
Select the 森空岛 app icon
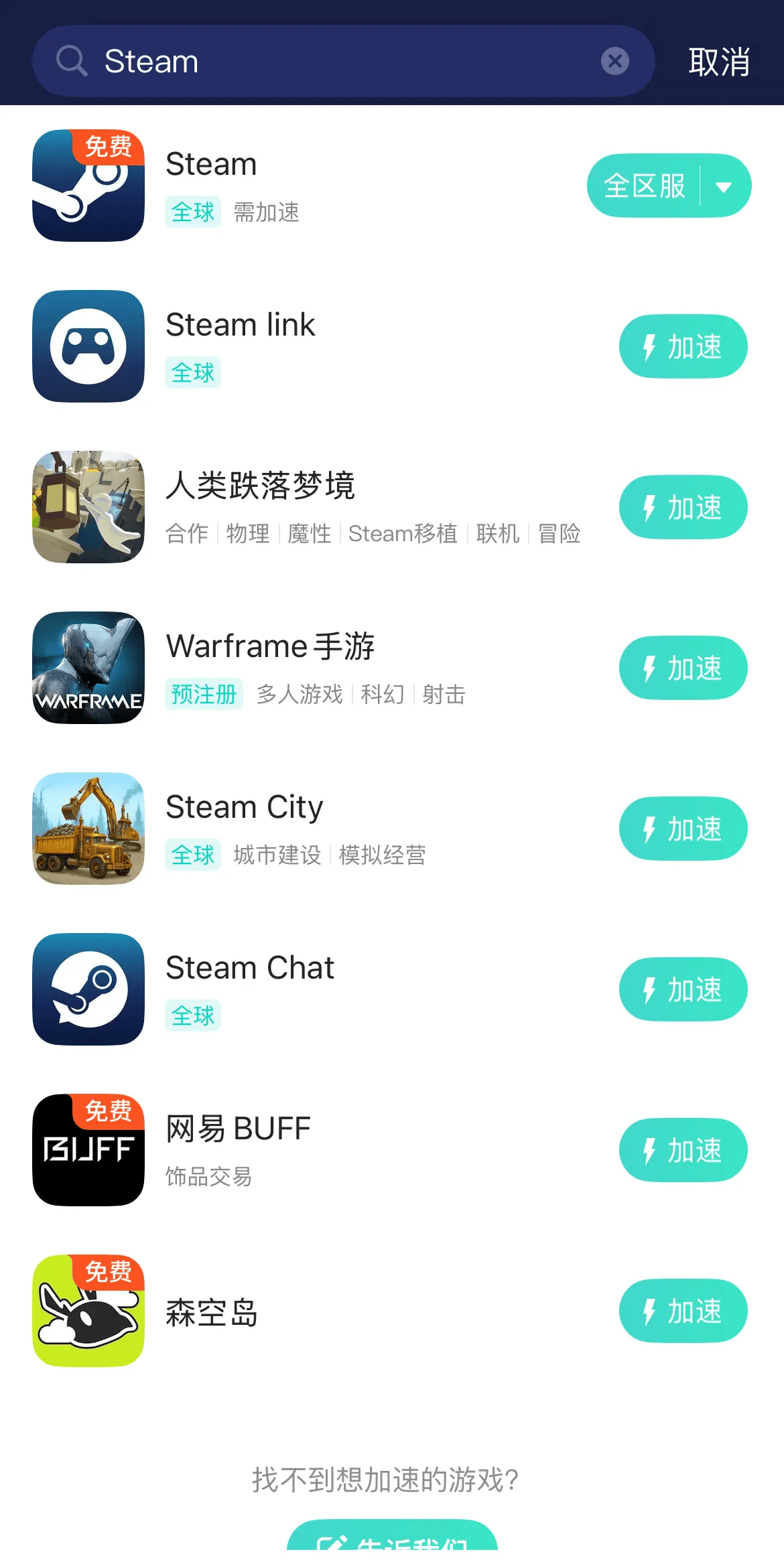click(x=88, y=1312)
